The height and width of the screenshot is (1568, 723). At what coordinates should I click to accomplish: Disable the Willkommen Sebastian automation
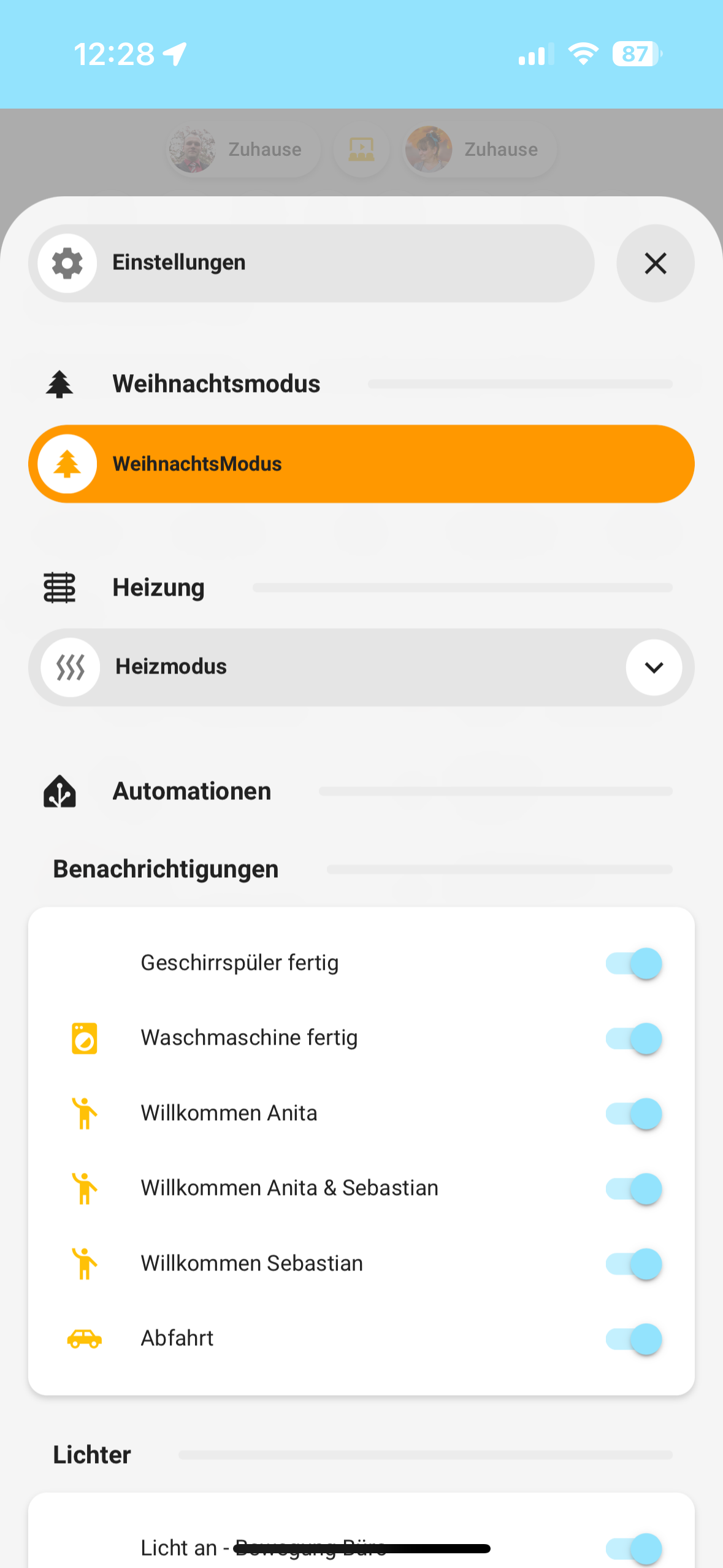tap(634, 1264)
